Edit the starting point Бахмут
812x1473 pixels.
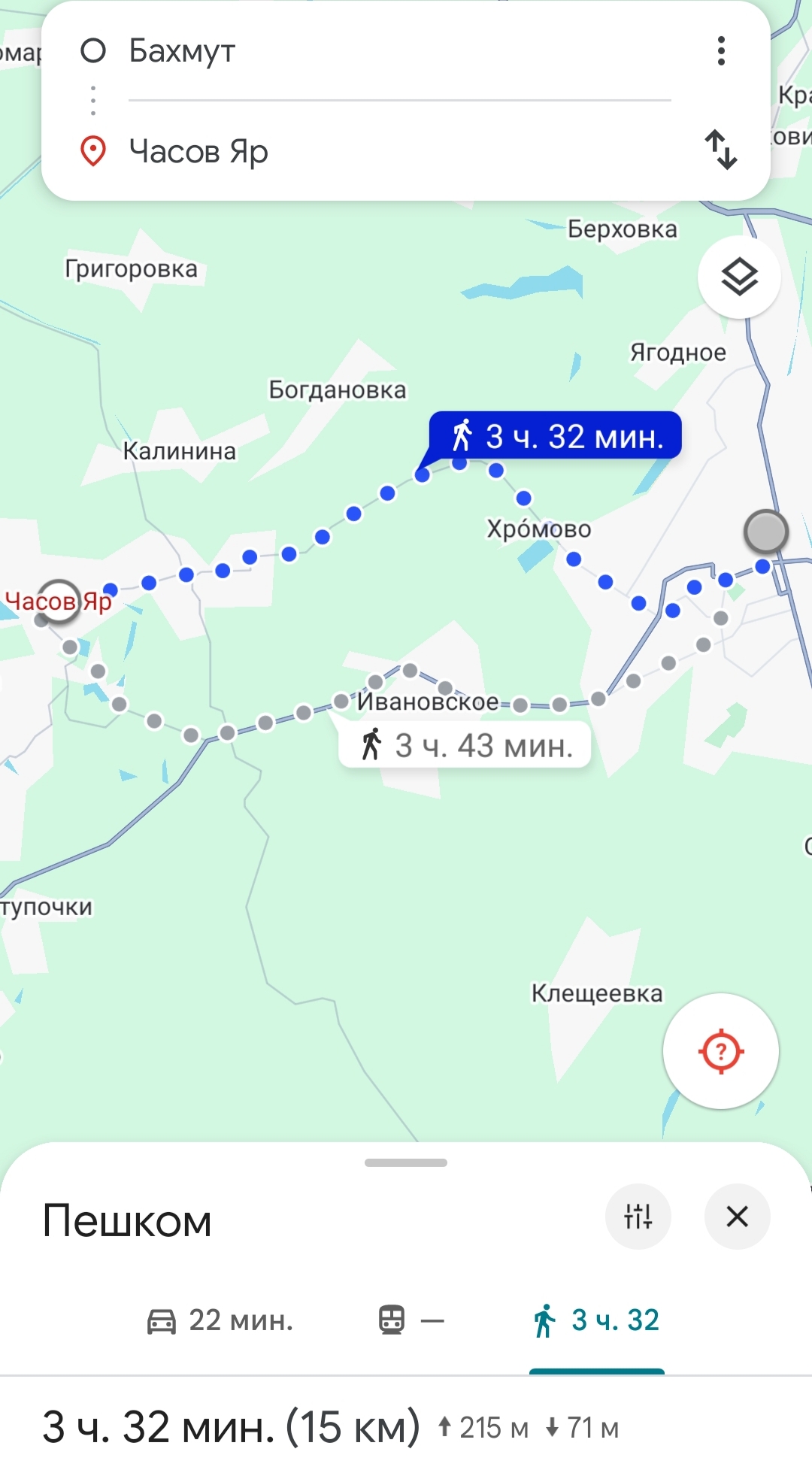(398, 51)
